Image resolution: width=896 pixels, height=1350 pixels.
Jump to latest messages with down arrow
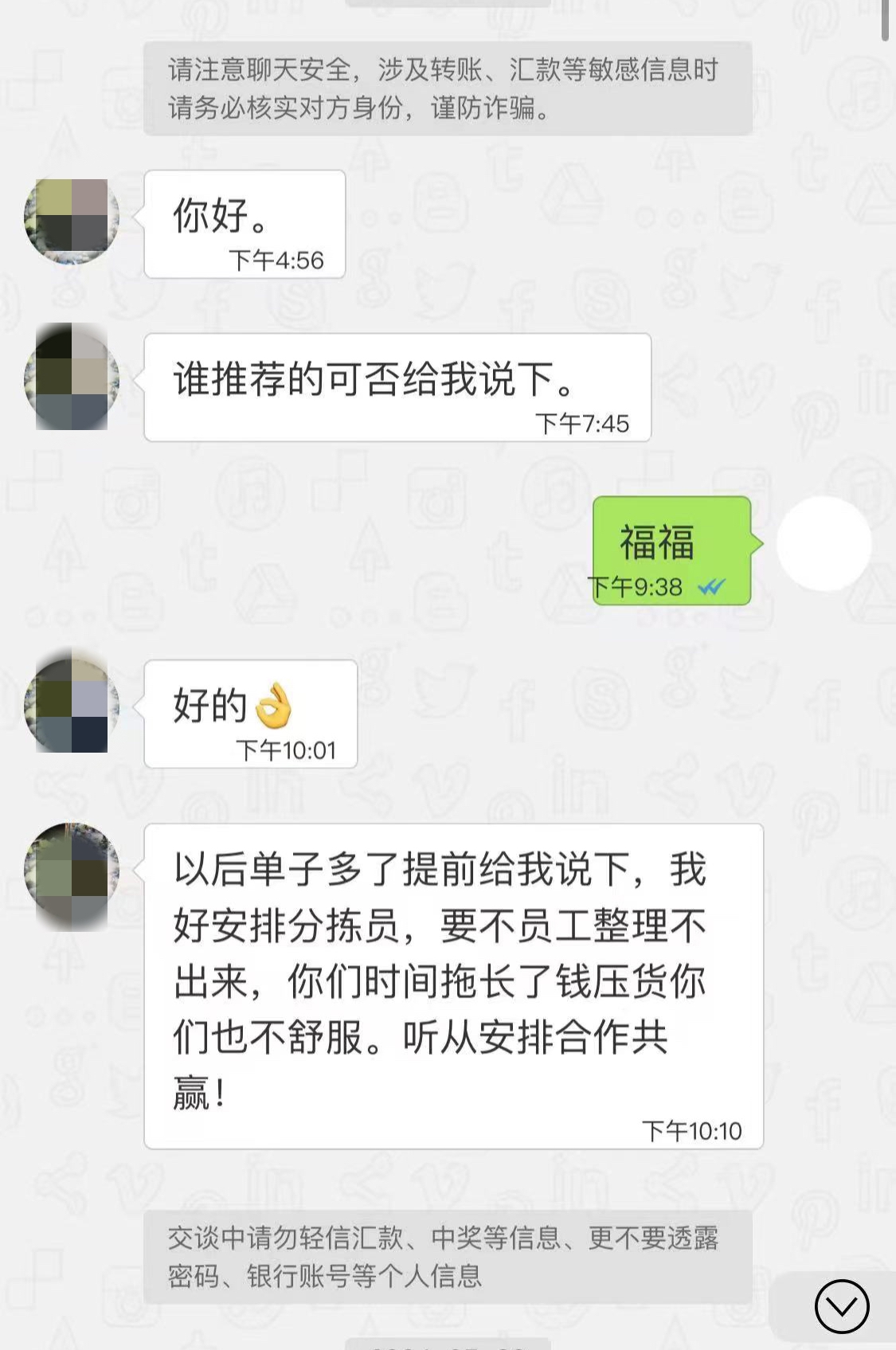click(x=841, y=1306)
